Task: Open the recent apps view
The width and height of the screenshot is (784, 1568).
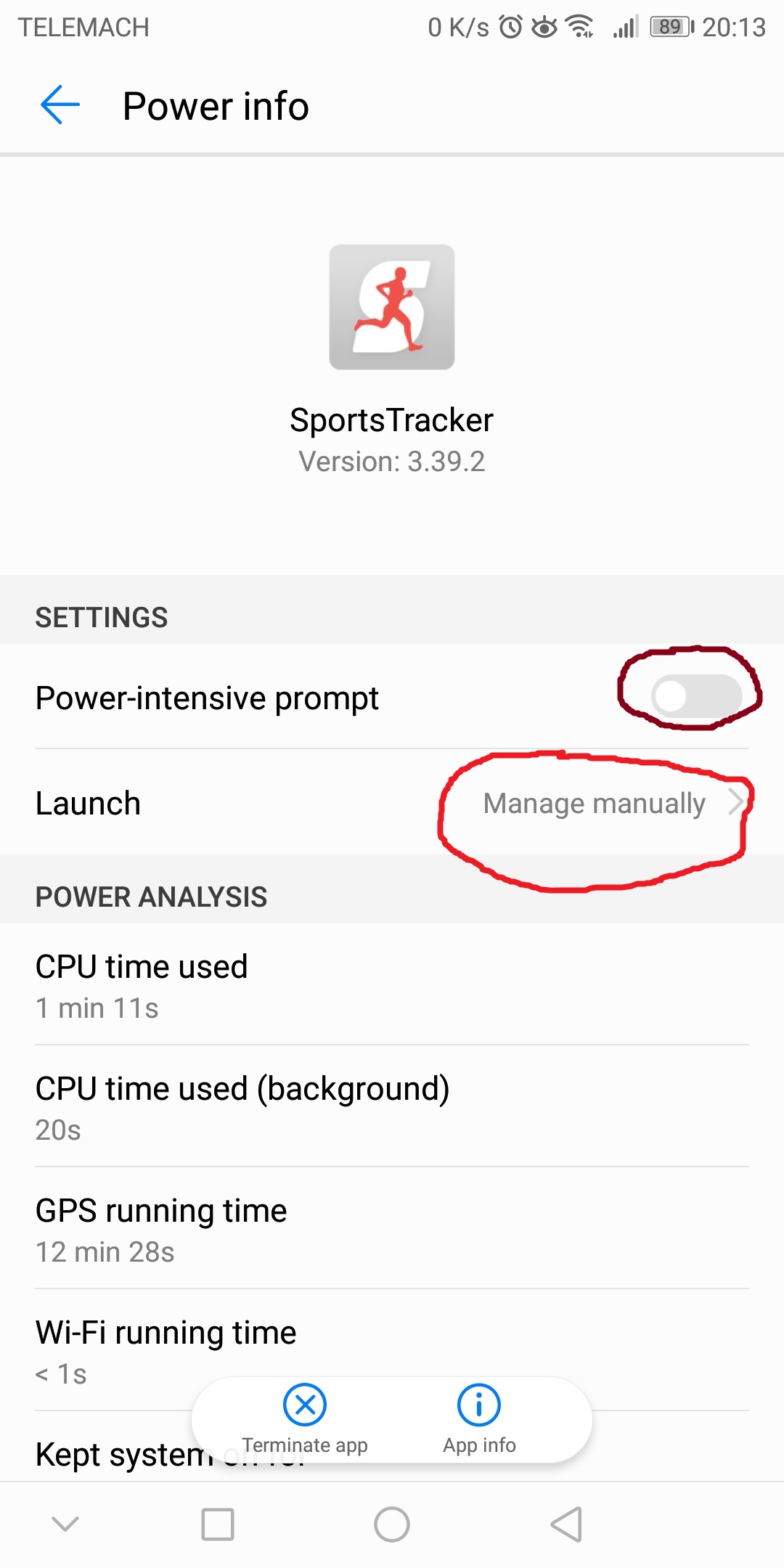Action: pos(218,1524)
